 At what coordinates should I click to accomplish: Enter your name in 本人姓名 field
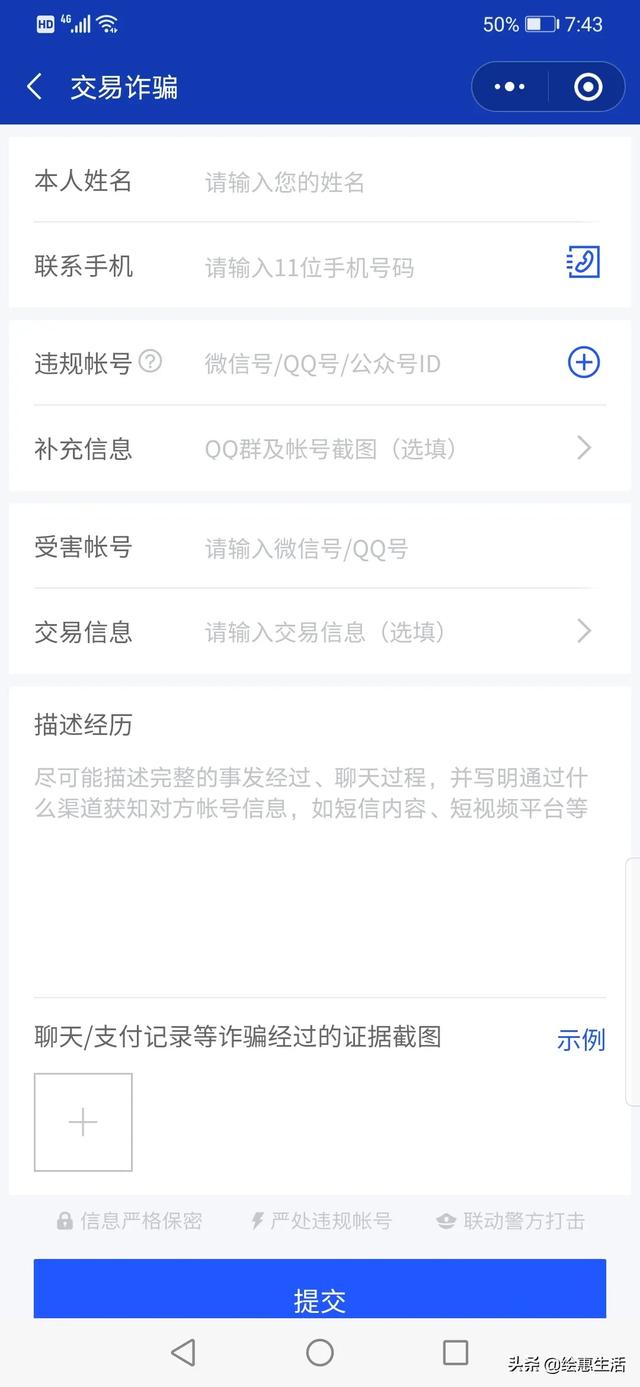[380, 182]
